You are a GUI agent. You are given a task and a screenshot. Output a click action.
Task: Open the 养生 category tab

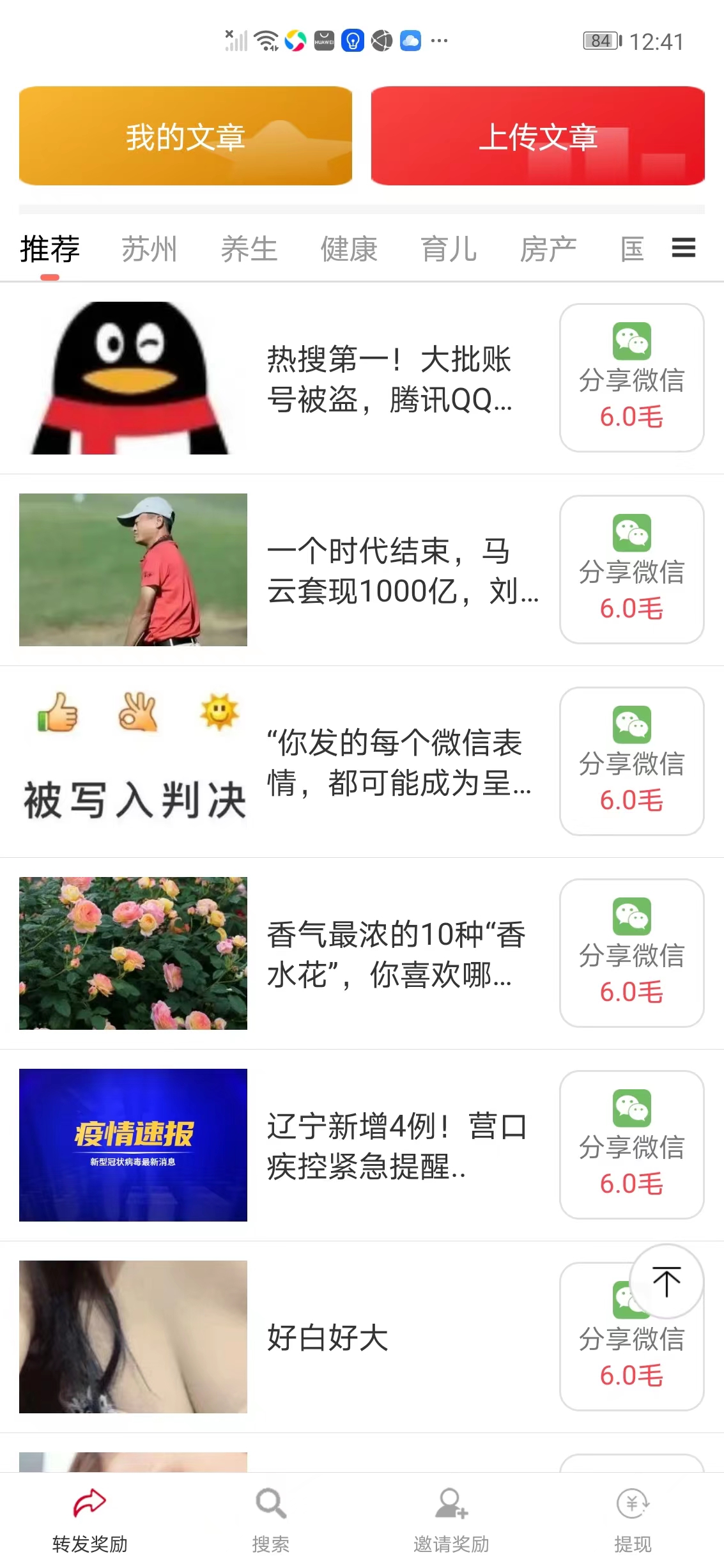click(250, 249)
